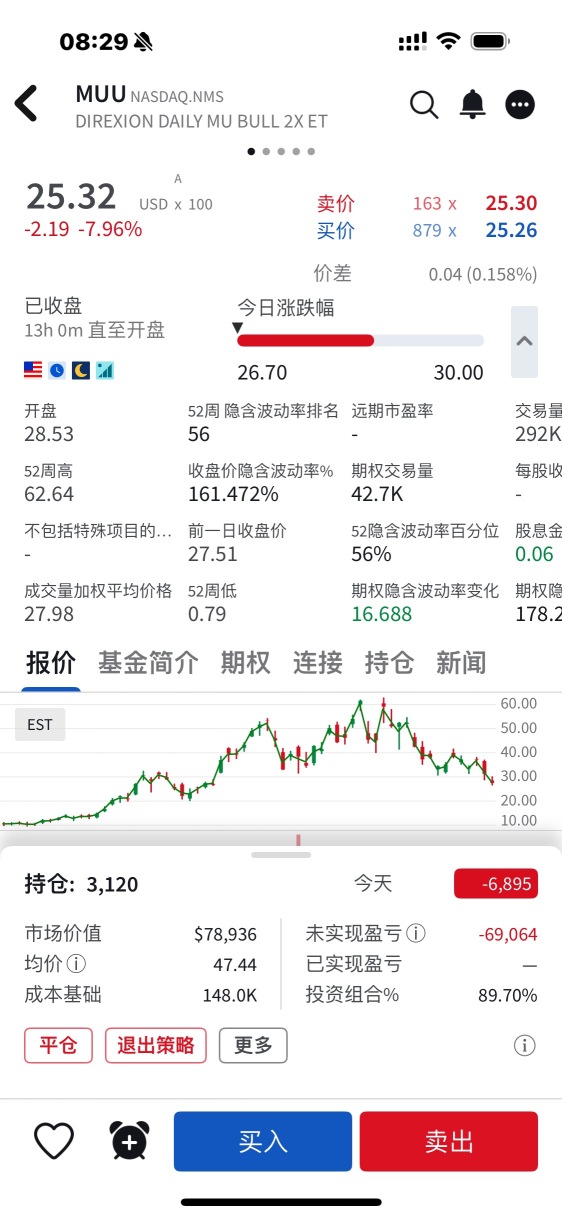Open 退出策略 exit strategy

pos(155,1046)
